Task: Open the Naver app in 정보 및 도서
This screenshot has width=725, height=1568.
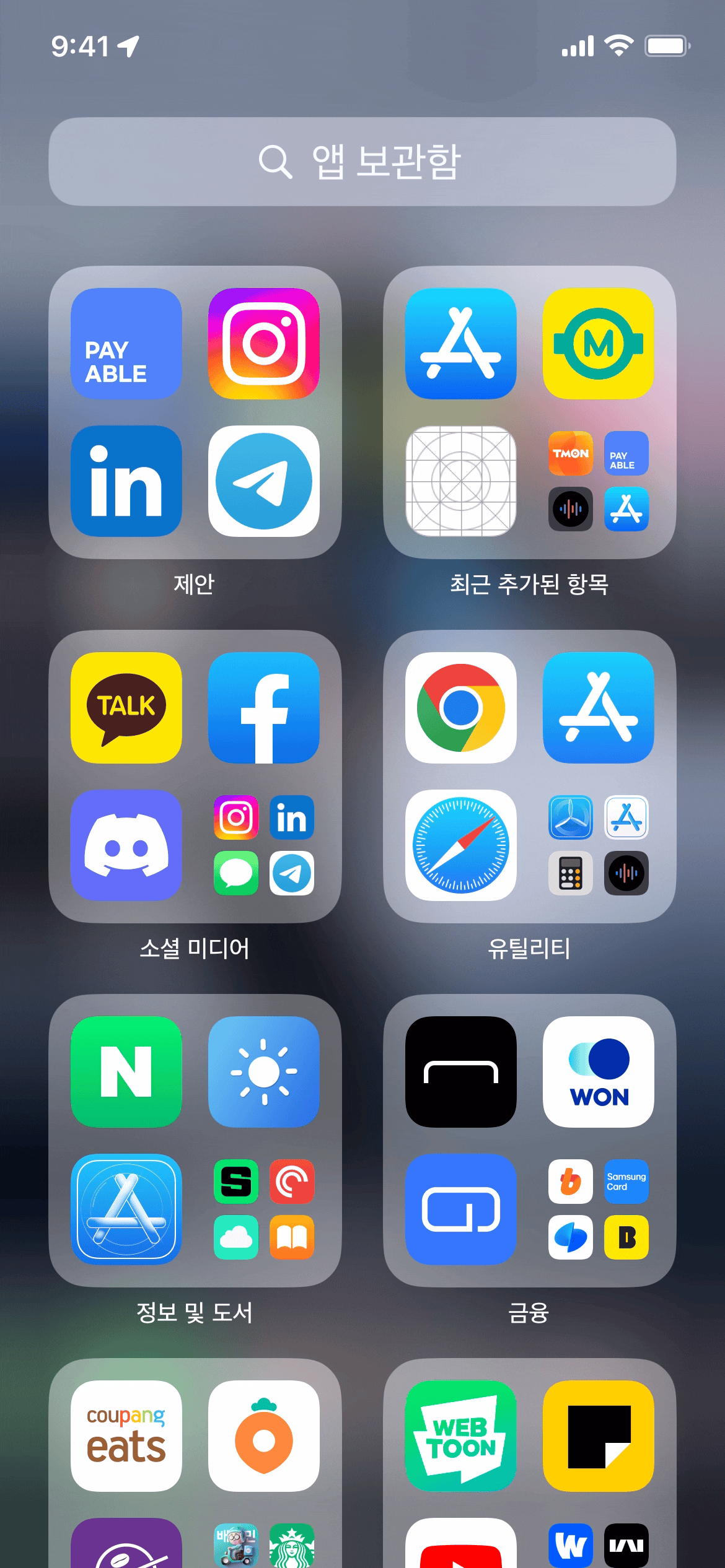Action: [126, 1072]
